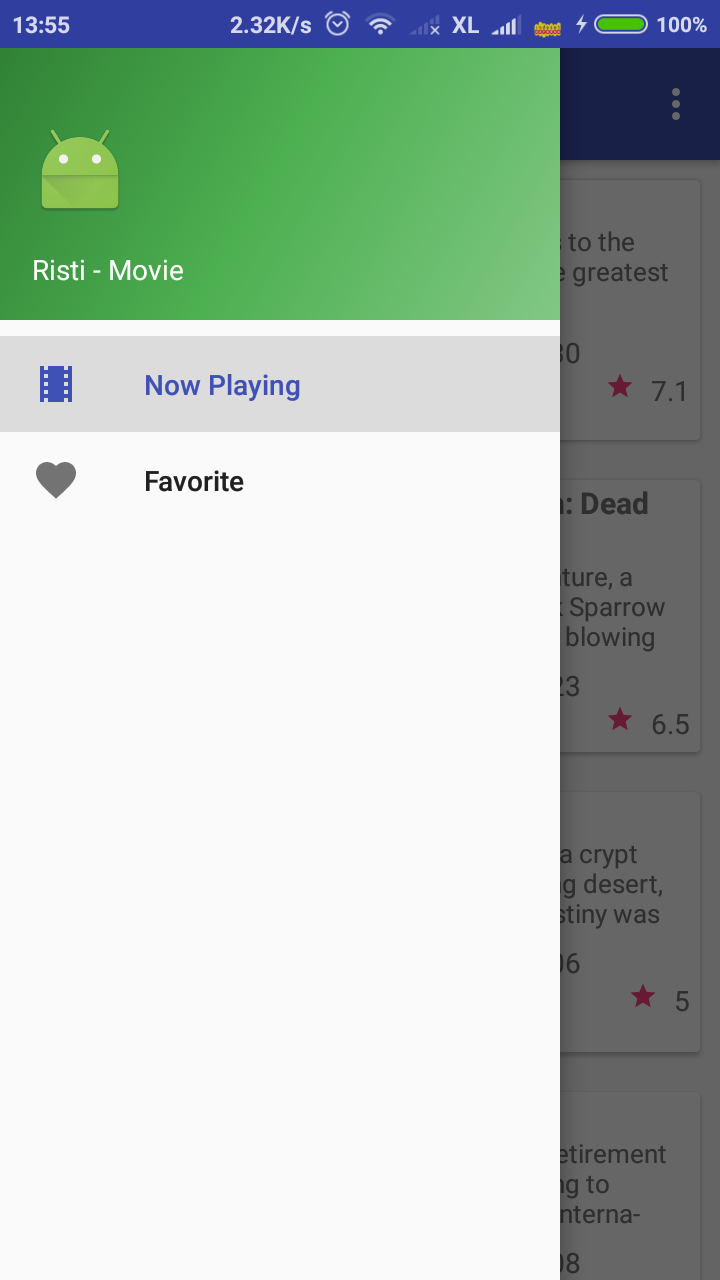
Task: Tap the star icon next to rating 6.5
Action: [x=620, y=719]
